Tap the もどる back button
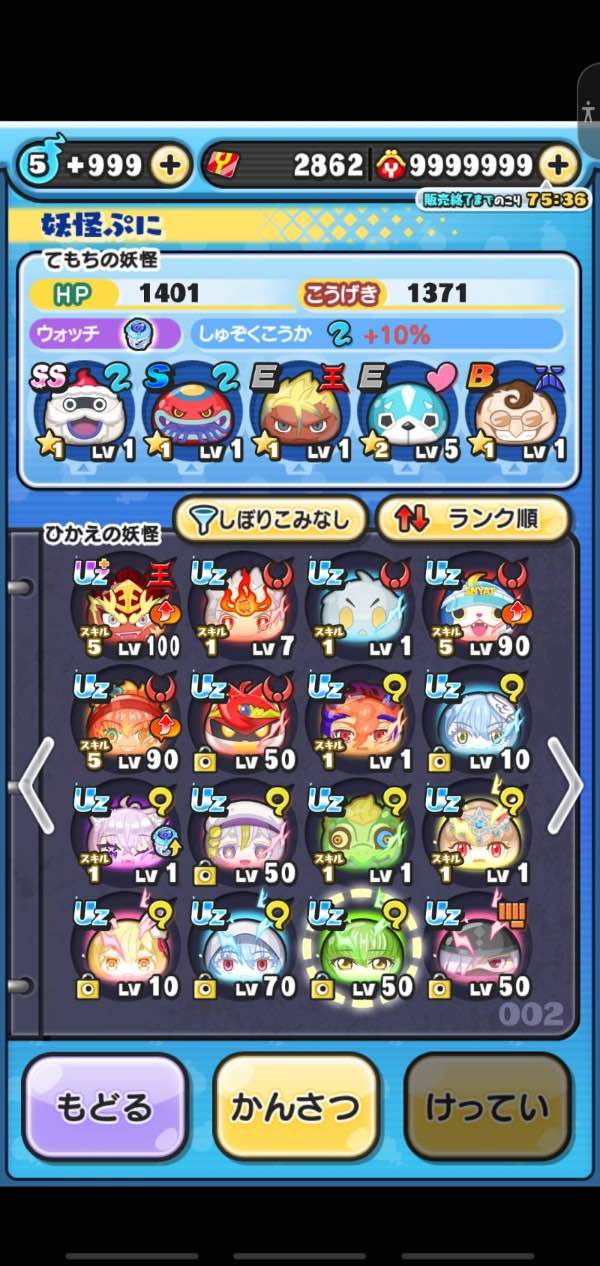 click(x=105, y=1107)
